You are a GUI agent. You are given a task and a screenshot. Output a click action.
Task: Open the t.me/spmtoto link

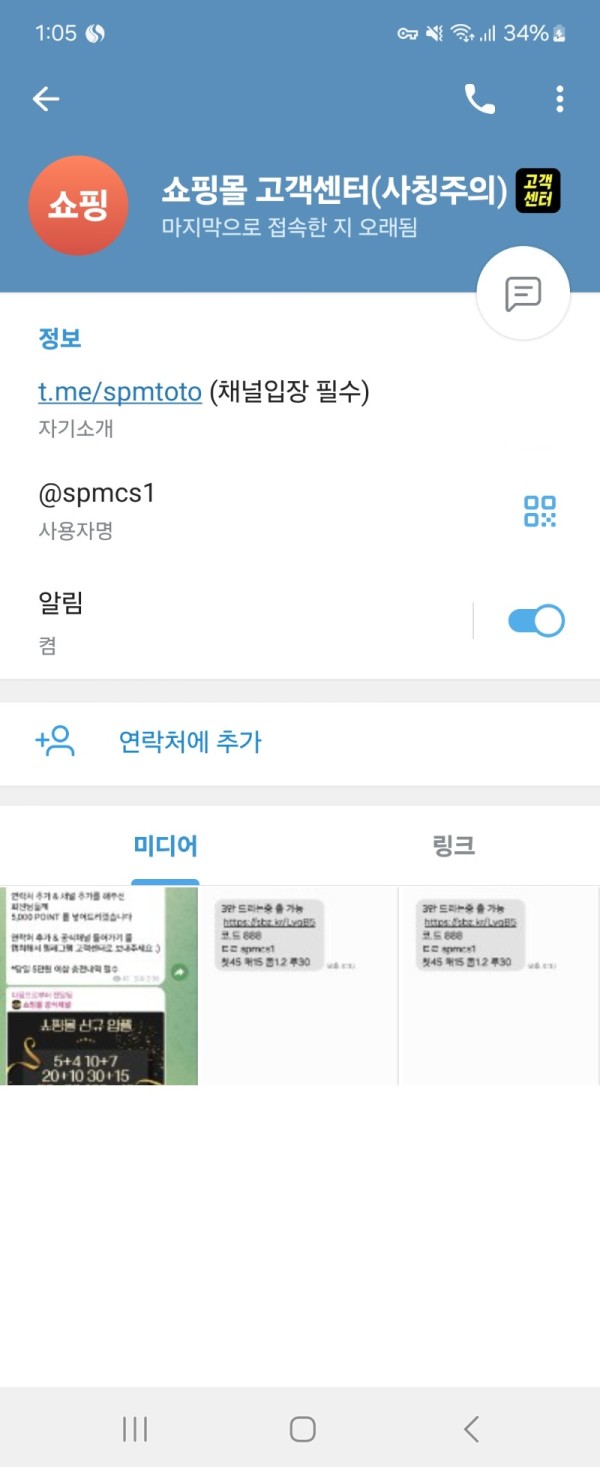[x=120, y=392]
